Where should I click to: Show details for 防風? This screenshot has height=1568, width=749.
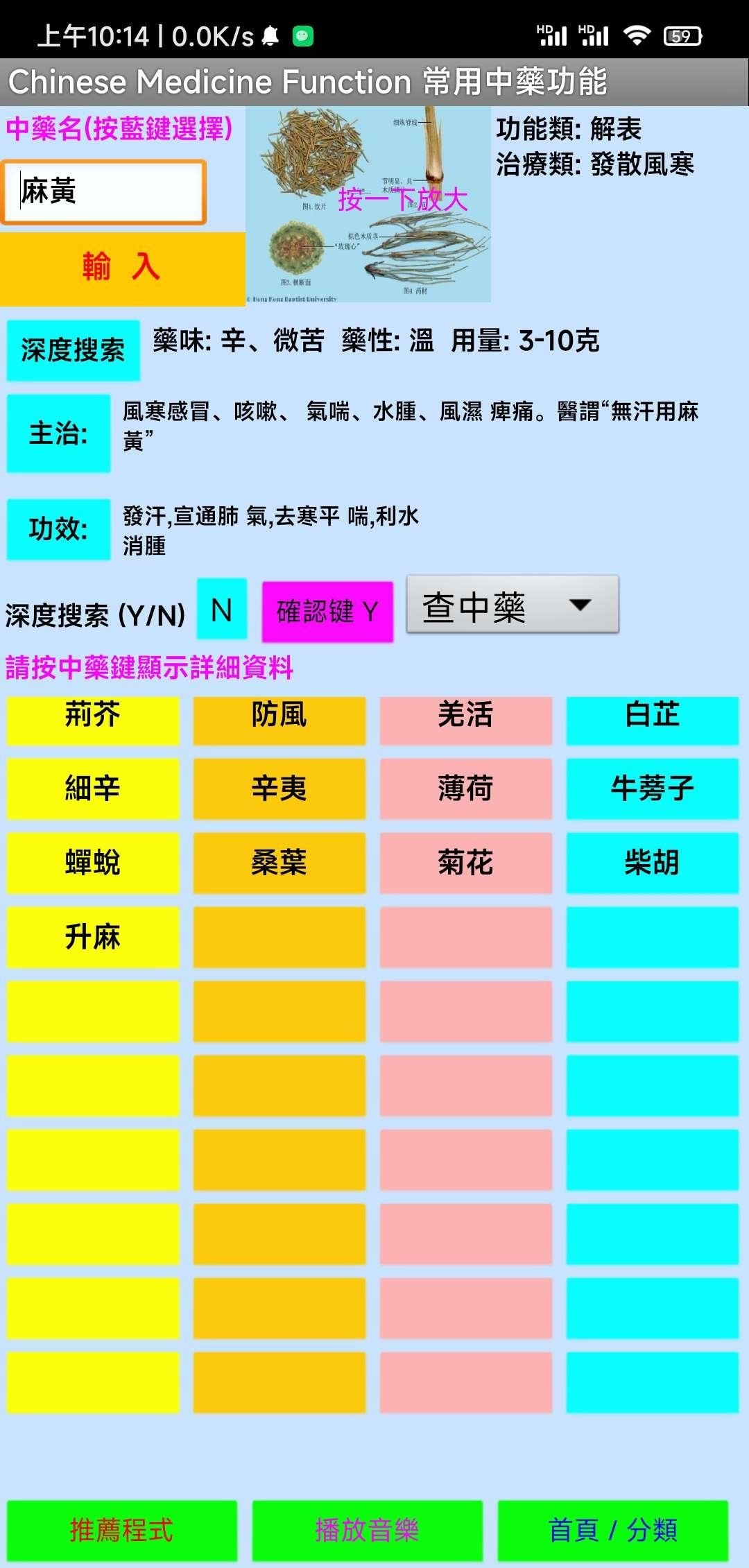279,718
